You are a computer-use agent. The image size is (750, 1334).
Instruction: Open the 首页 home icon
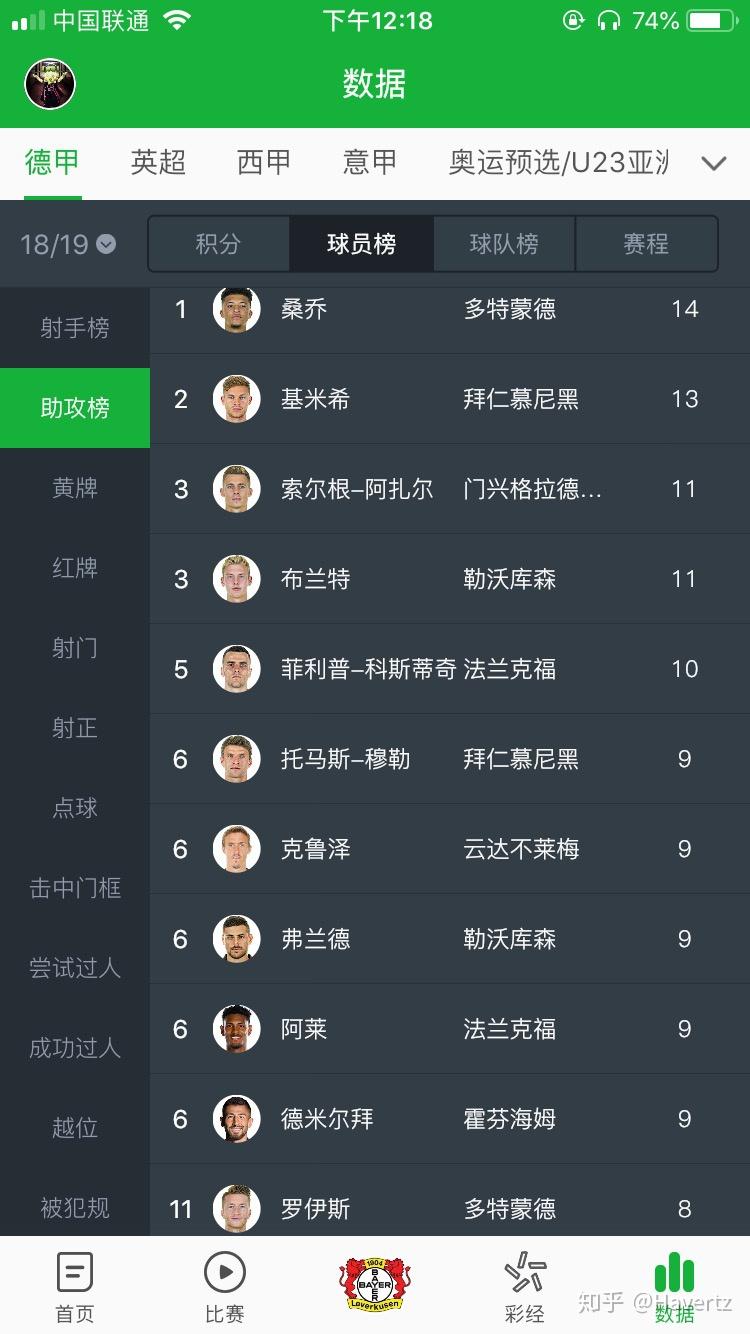(73, 1285)
